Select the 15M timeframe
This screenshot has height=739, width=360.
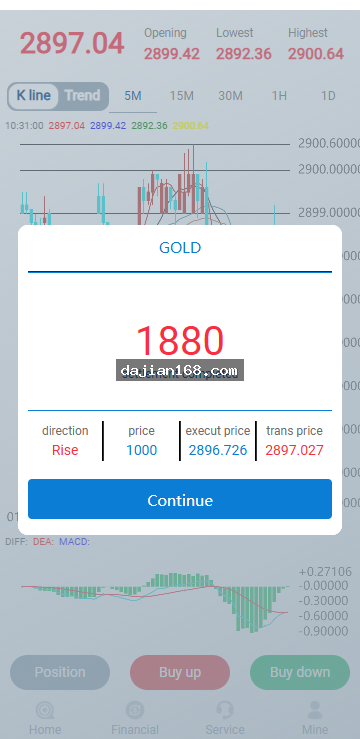click(x=181, y=96)
